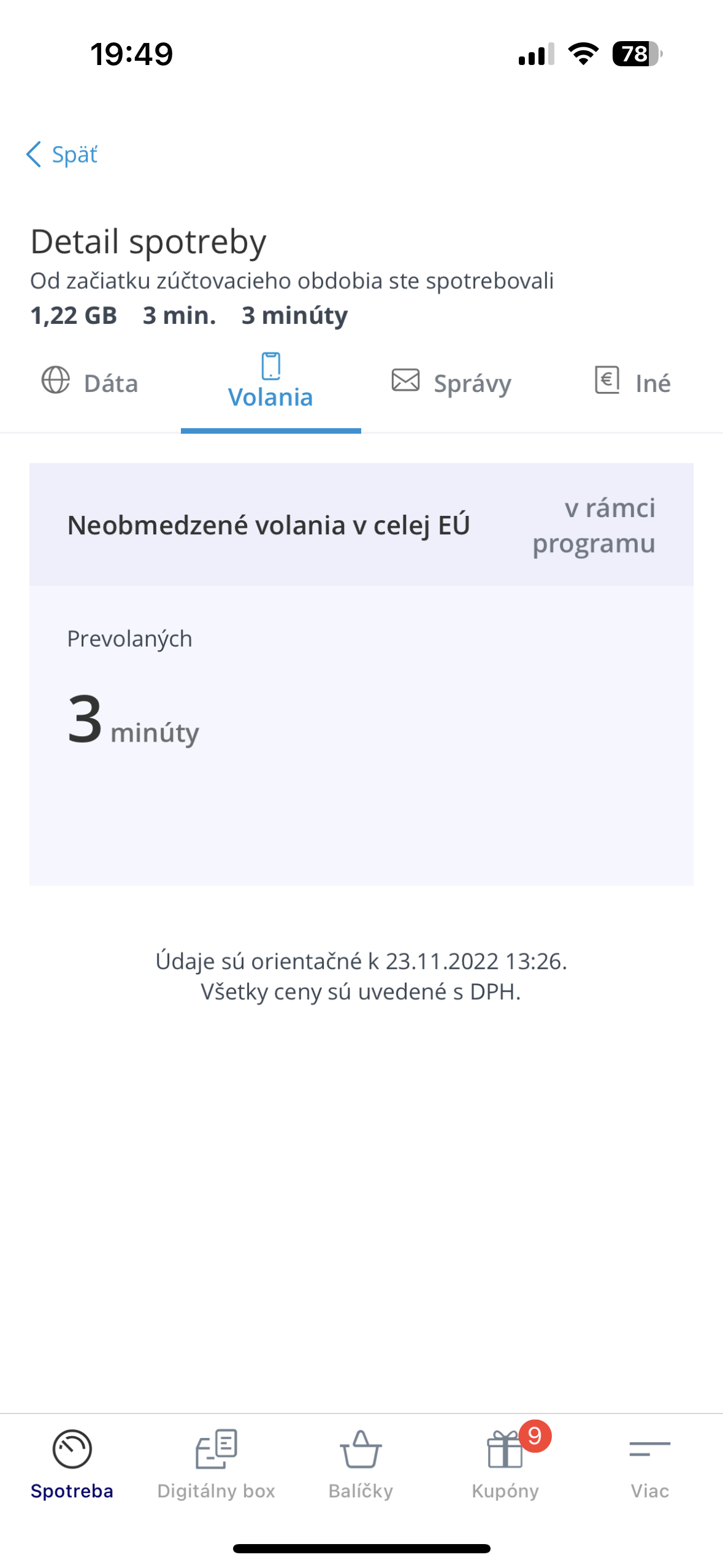Open the Viac menu
723x1568 pixels.
[x=650, y=1464]
